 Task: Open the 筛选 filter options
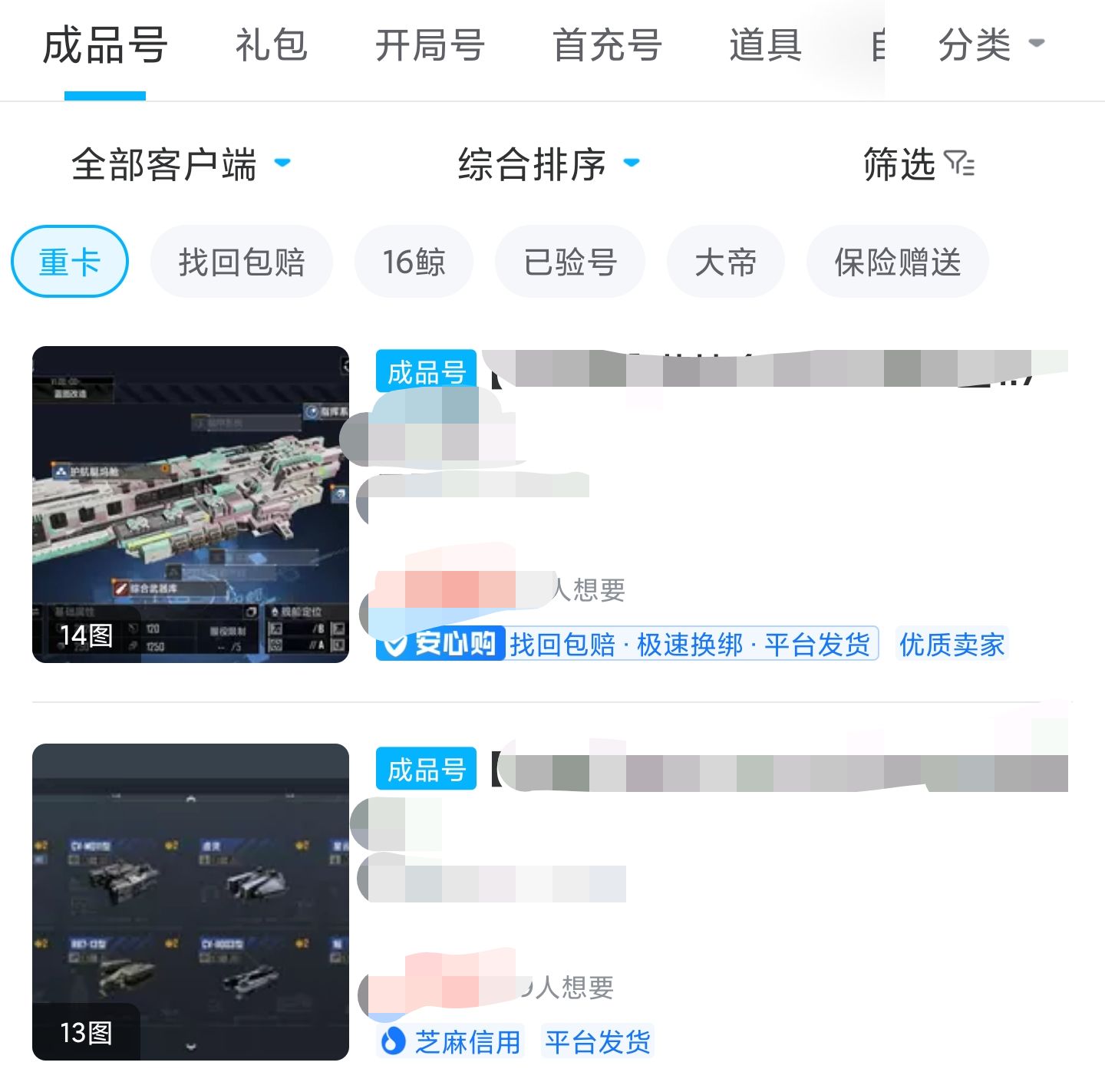click(x=918, y=164)
